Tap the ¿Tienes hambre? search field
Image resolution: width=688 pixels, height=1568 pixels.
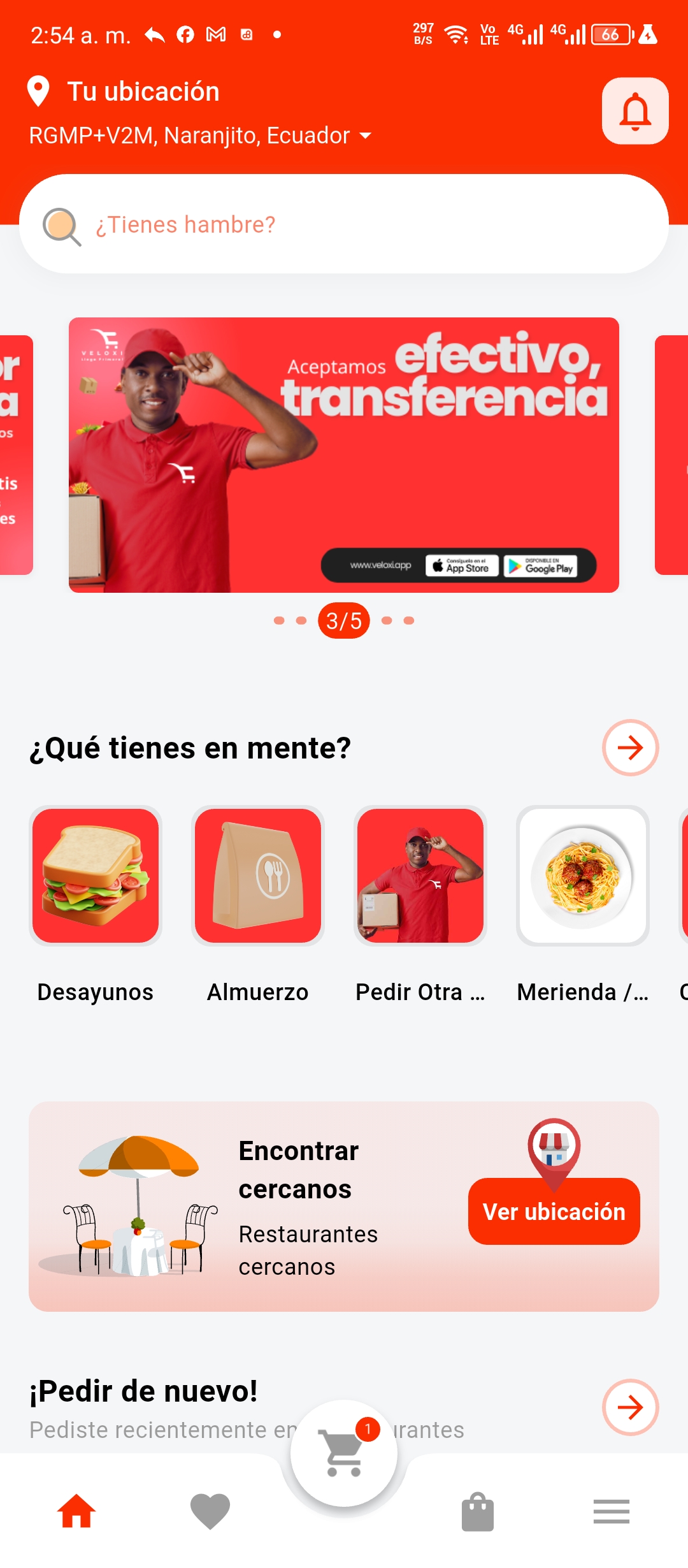344,224
